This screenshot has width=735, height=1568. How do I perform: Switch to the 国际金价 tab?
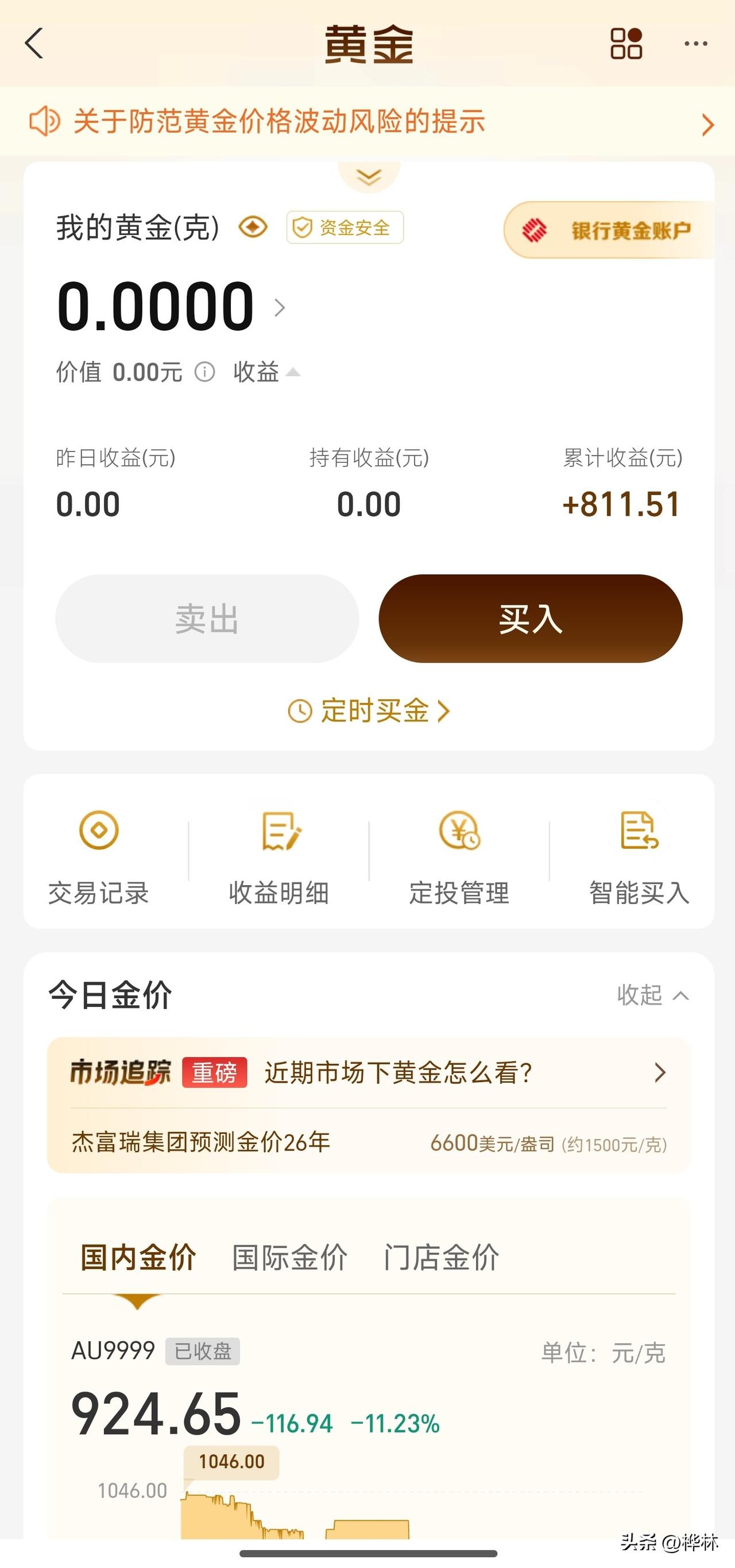click(x=290, y=1254)
